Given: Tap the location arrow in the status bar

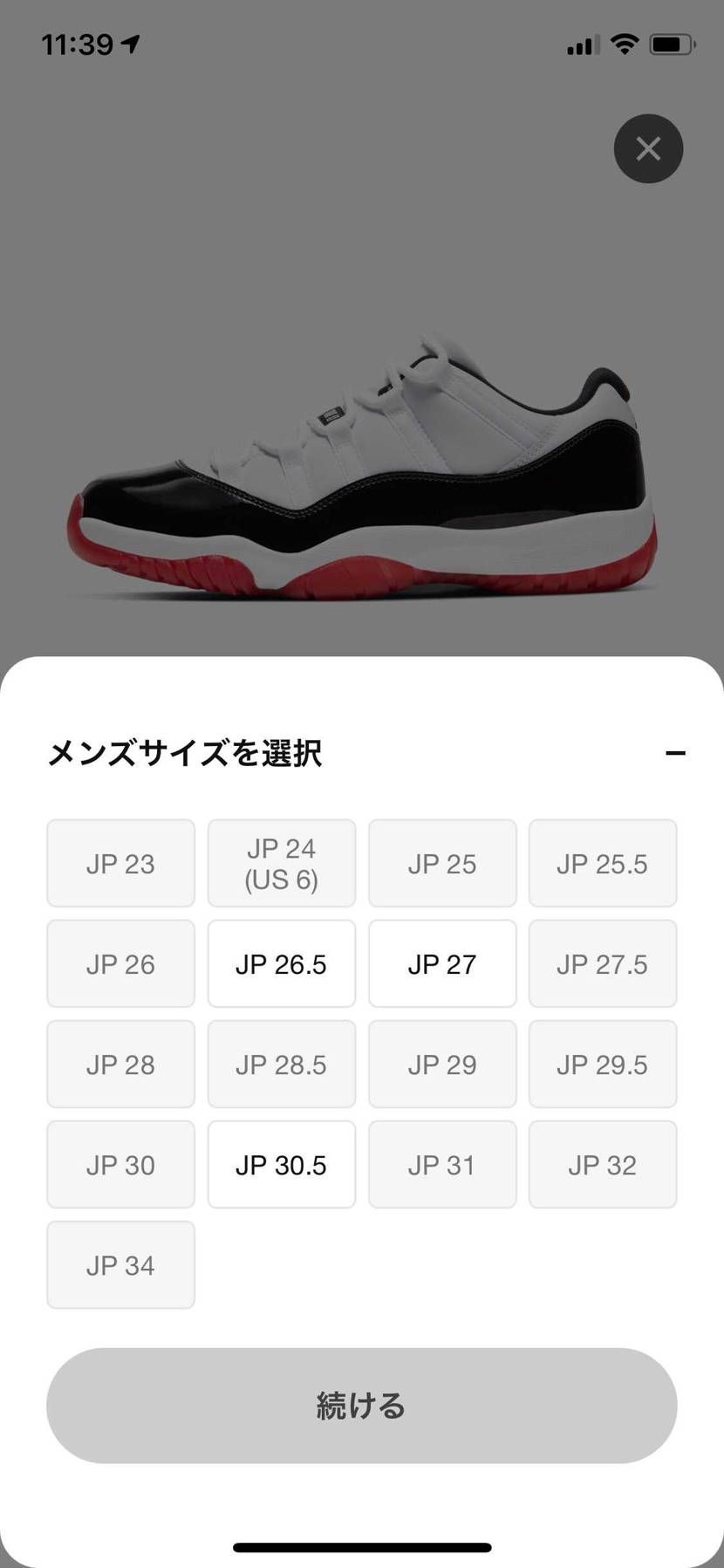Looking at the screenshot, I should click(129, 44).
